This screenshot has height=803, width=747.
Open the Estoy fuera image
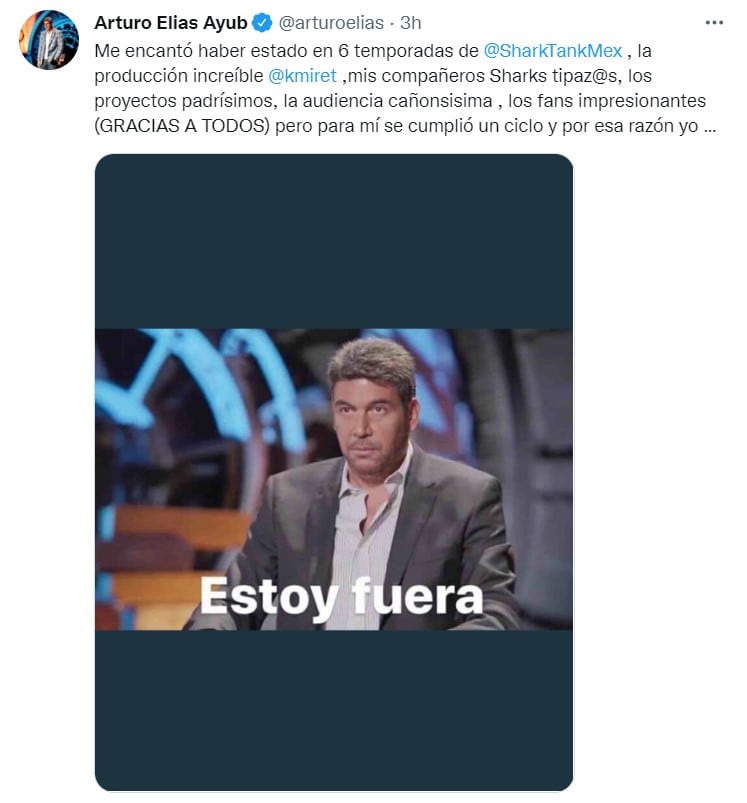pyautogui.click(x=334, y=473)
